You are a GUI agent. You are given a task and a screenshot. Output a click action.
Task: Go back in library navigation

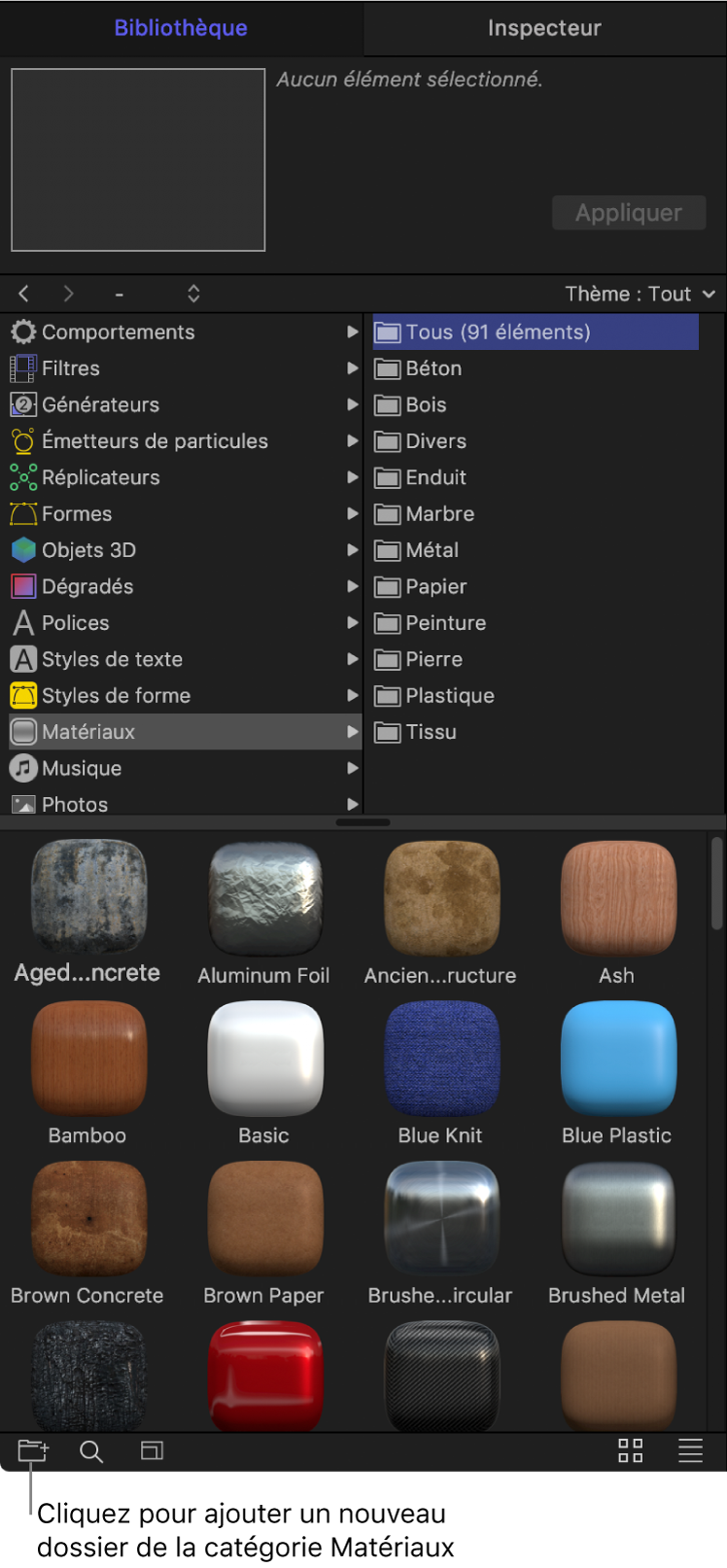[x=24, y=294]
